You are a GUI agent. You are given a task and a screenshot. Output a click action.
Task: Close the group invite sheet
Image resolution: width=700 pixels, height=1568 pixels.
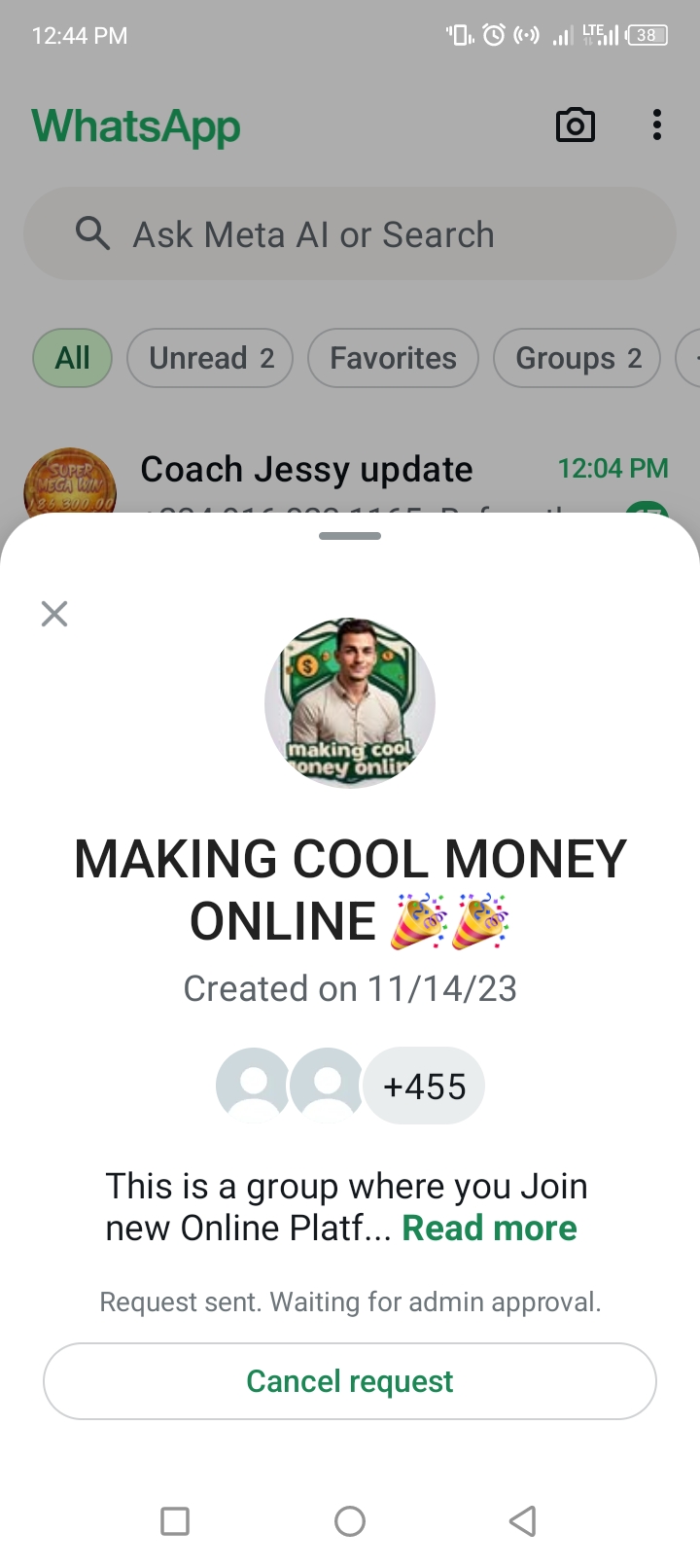[54, 614]
